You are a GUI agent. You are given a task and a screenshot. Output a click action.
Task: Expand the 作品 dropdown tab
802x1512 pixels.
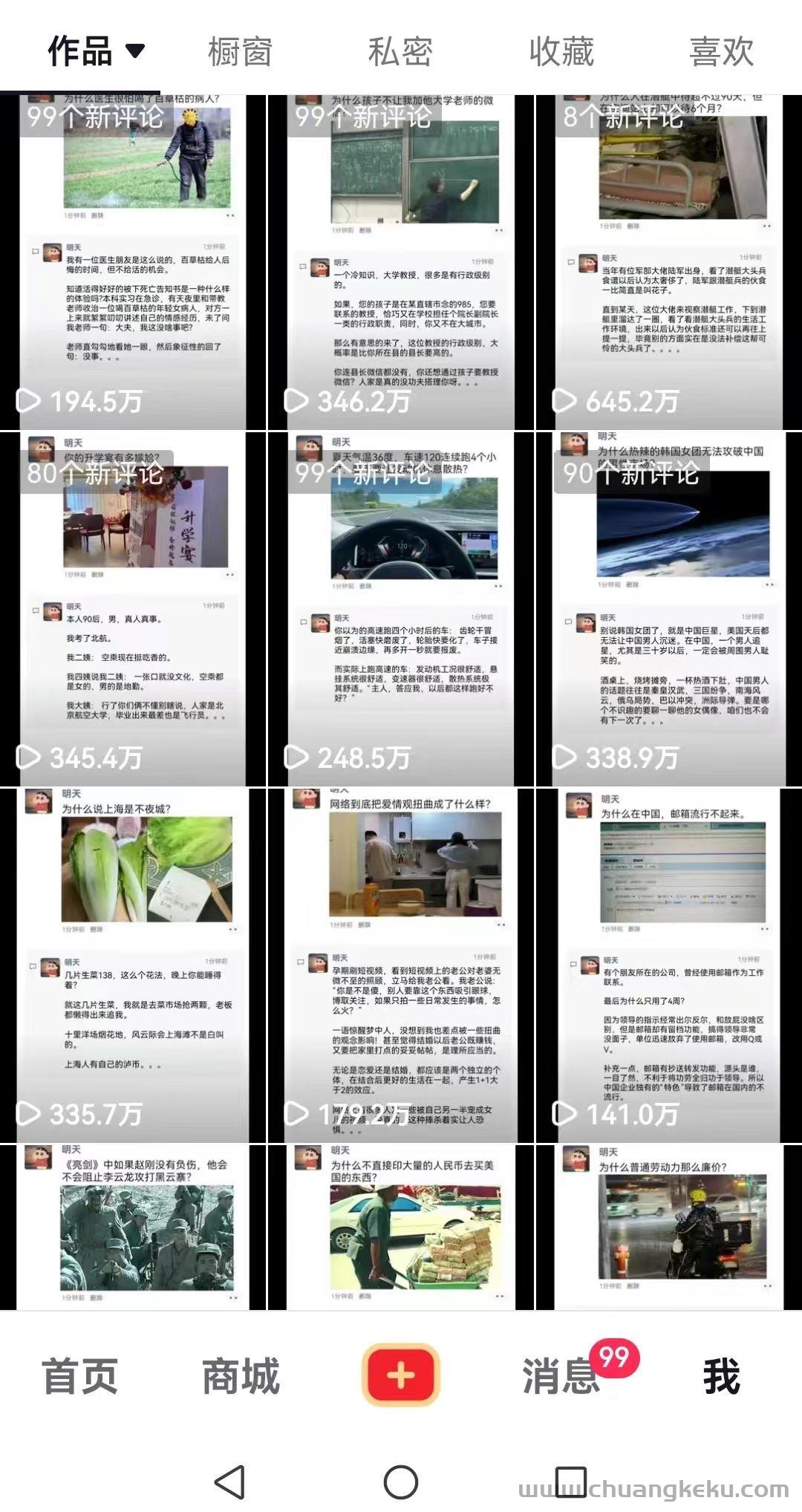click(97, 51)
